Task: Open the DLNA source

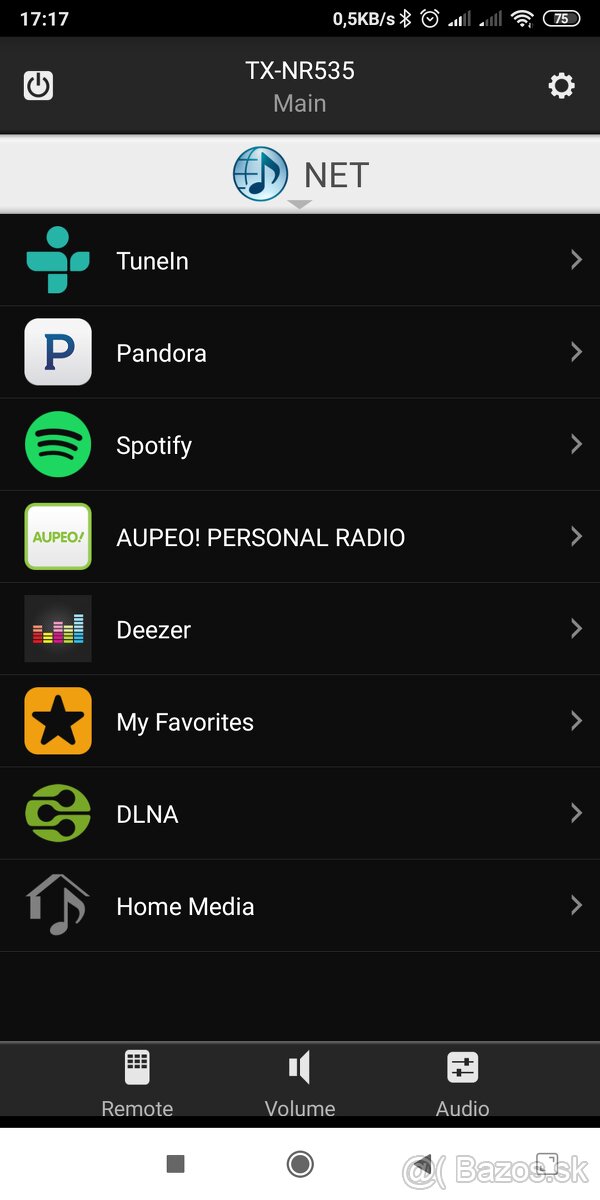Action: pos(300,813)
